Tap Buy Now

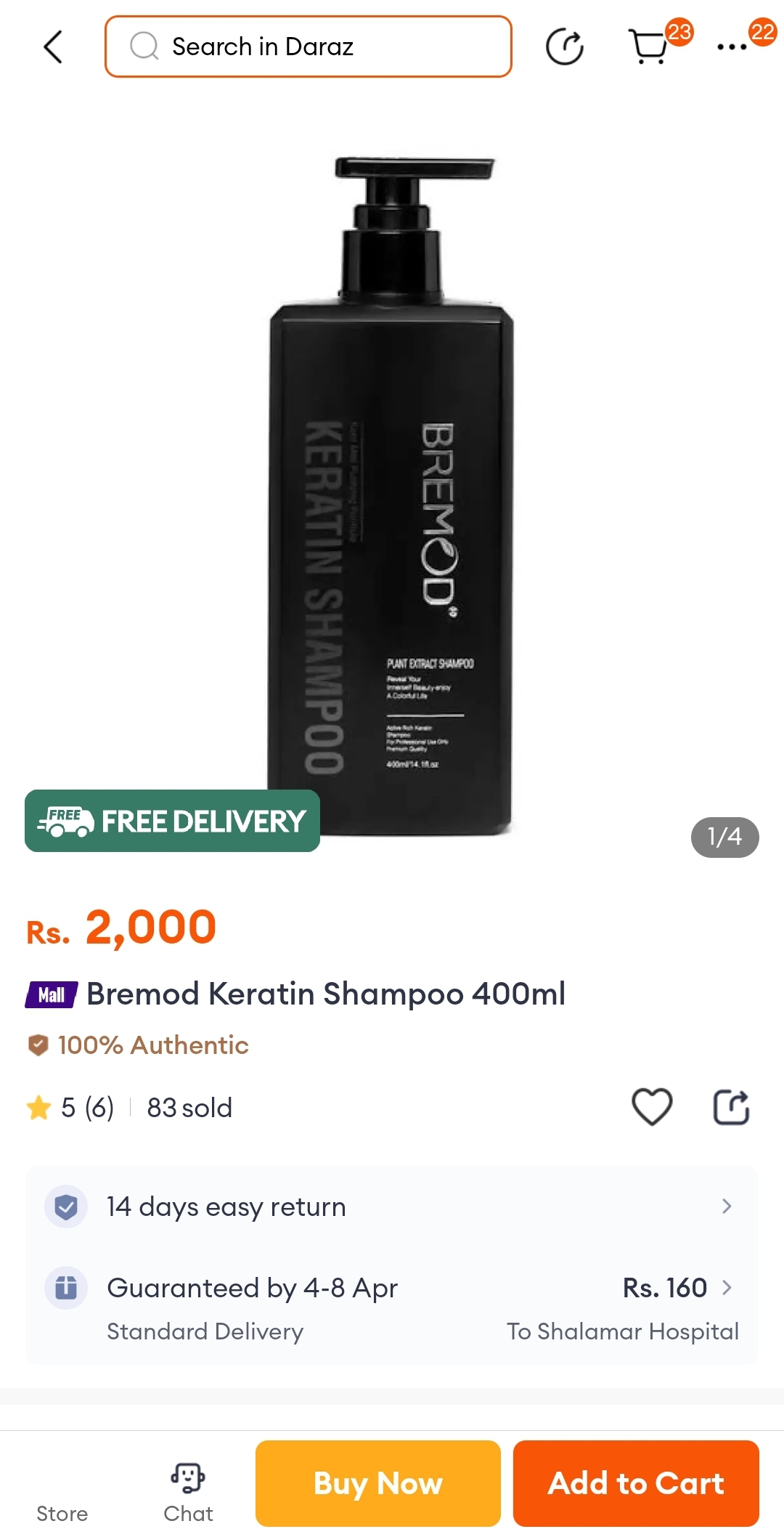(378, 1483)
